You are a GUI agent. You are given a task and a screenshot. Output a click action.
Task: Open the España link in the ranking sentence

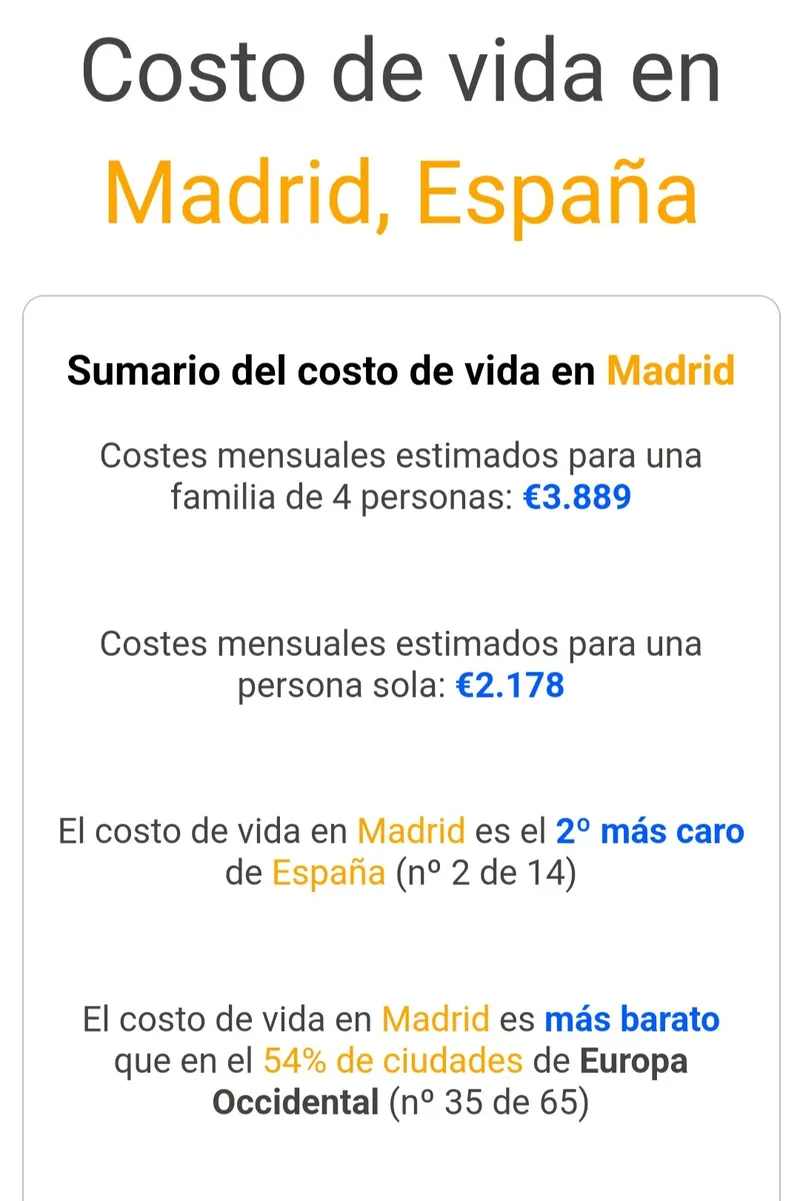tap(328, 873)
